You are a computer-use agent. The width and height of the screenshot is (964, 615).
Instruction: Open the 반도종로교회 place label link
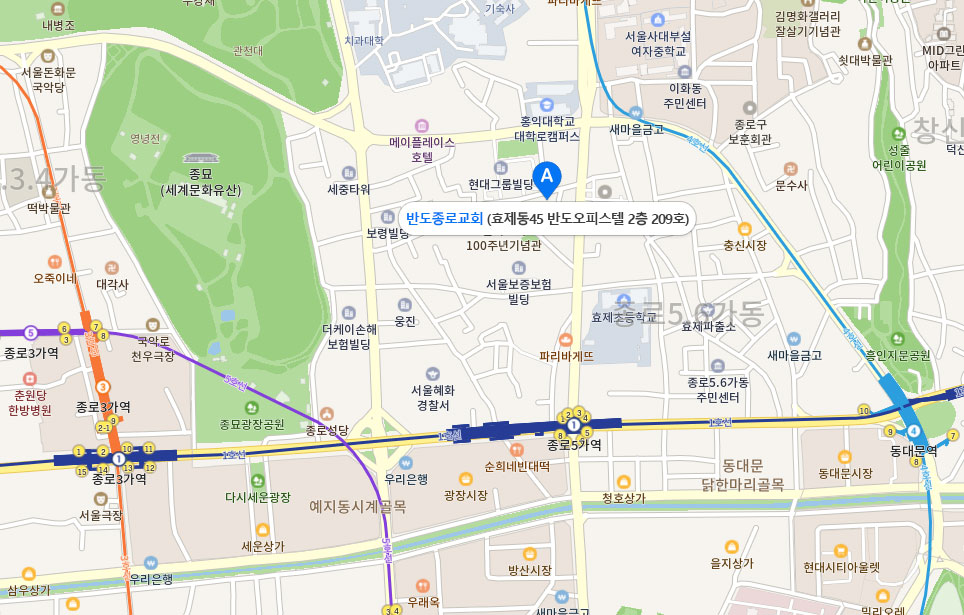coord(444,218)
